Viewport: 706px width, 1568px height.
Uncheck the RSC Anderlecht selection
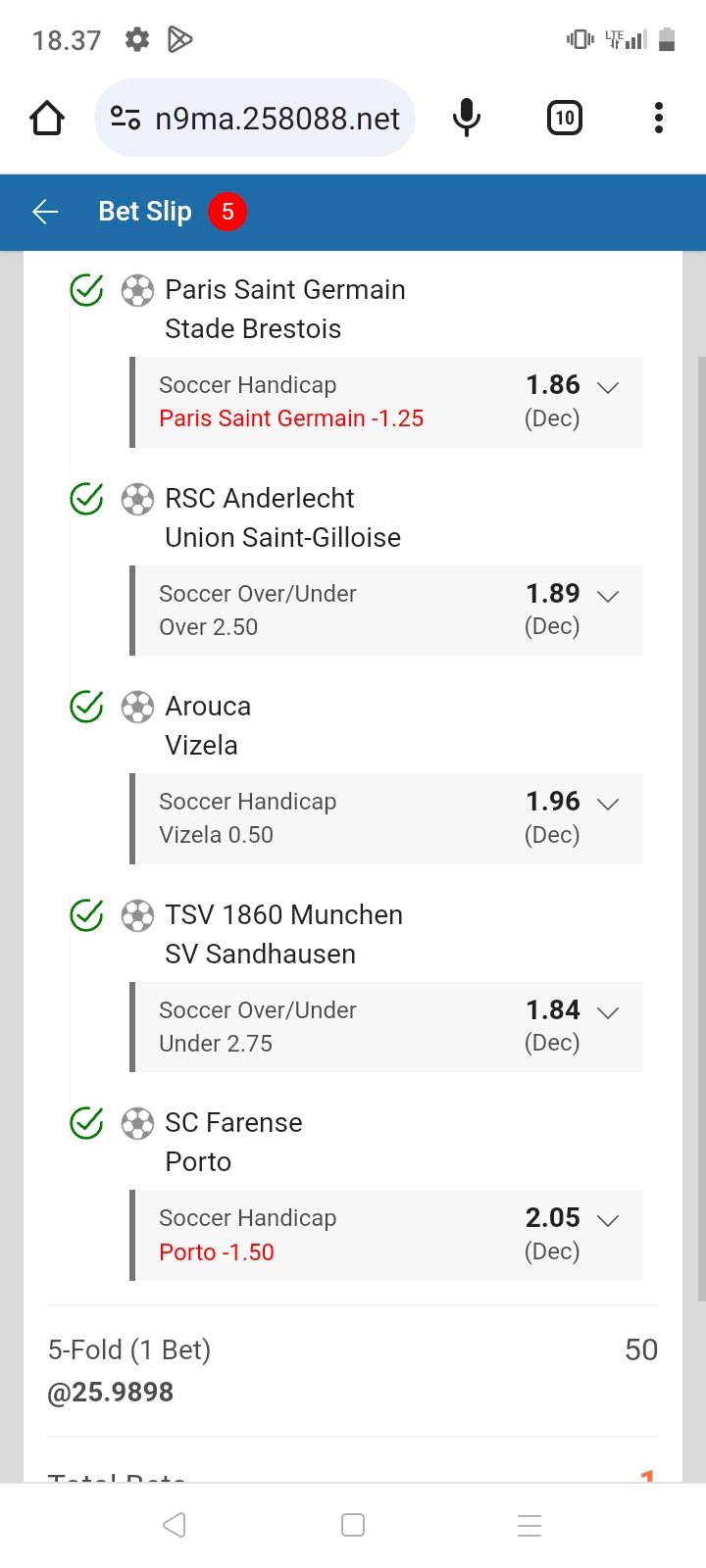[x=87, y=499]
